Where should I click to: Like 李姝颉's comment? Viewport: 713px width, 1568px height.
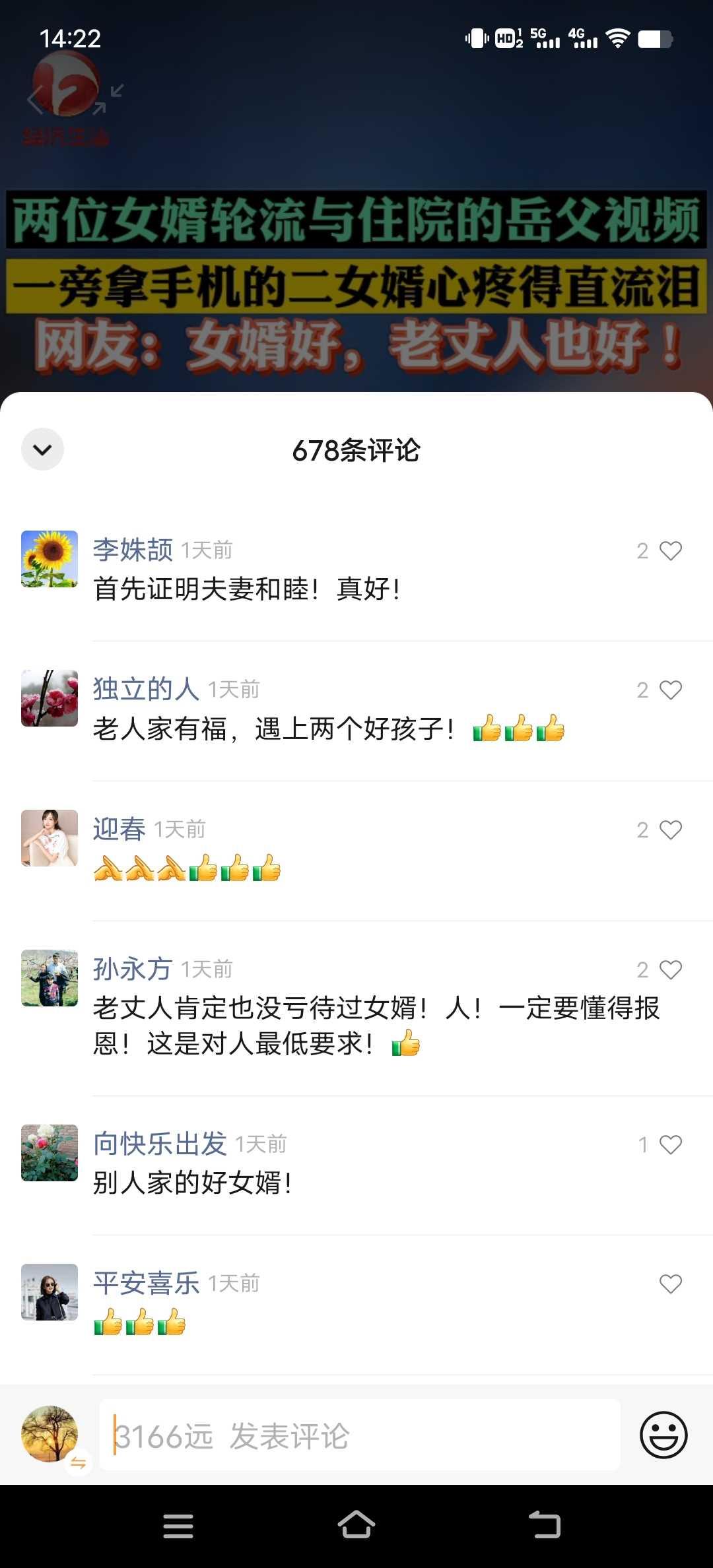point(670,550)
